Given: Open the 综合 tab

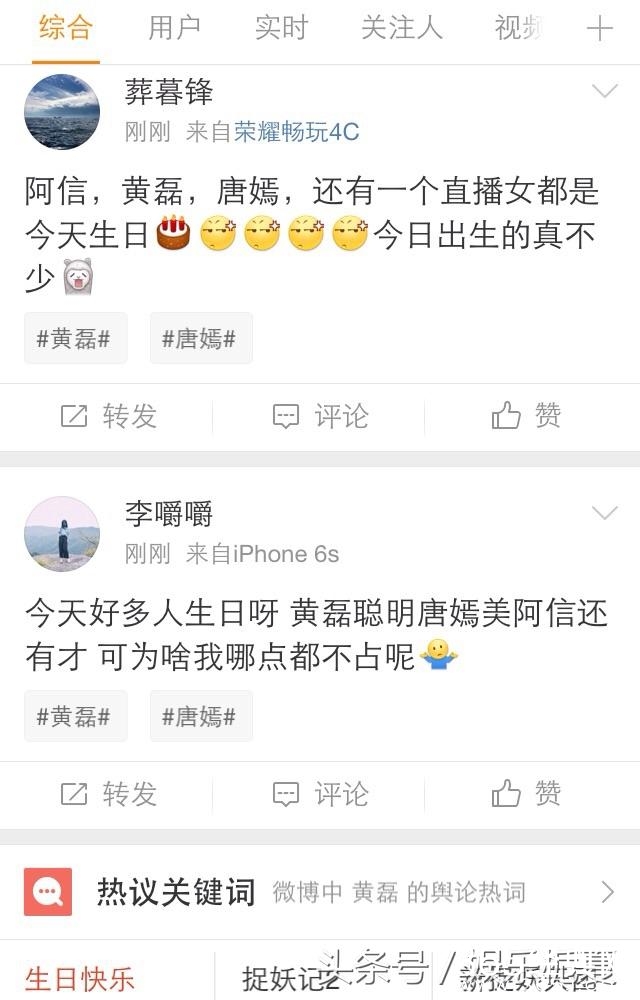Looking at the screenshot, I should [66, 28].
